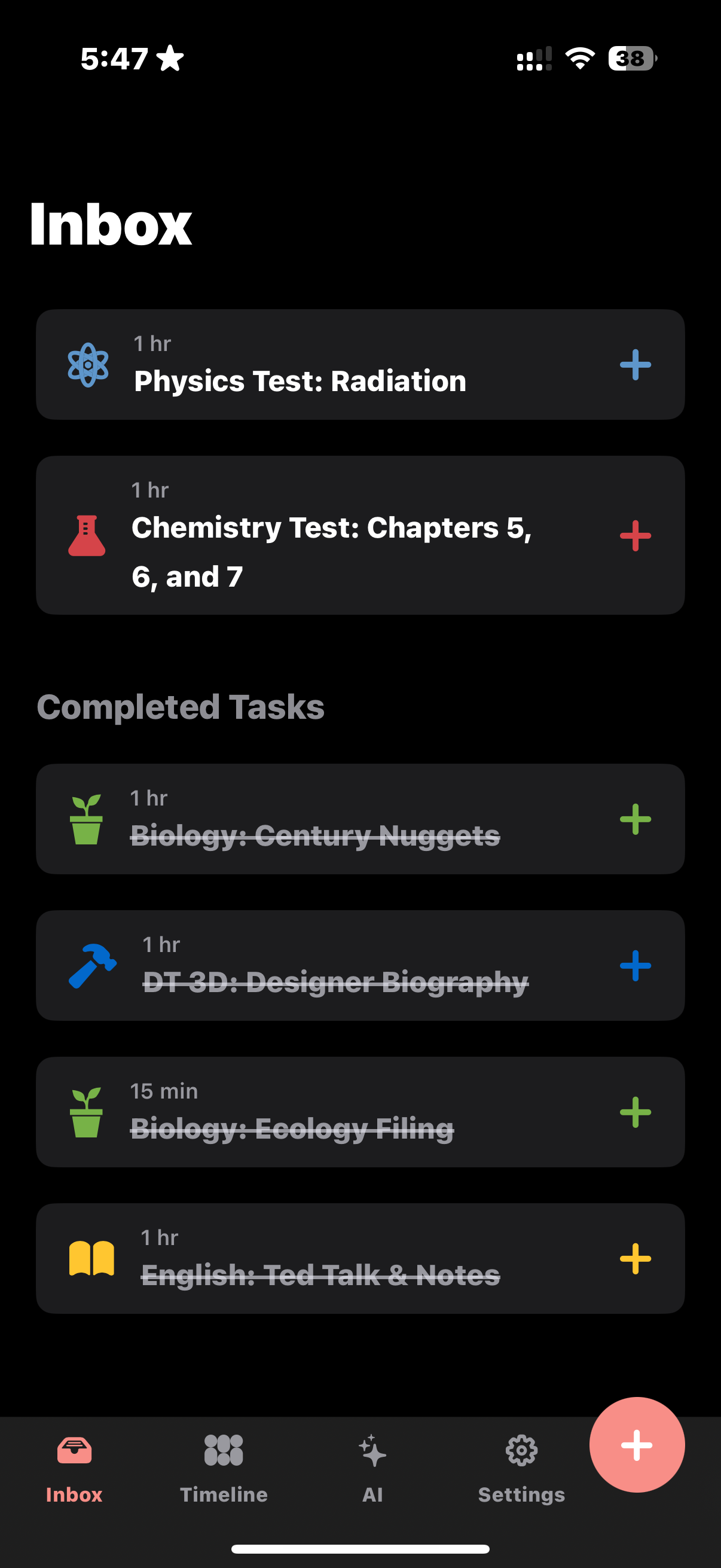This screenshot has height=1568, width=721.
Task: Tap the plus icon on Physics Test: Radiation
Action: click(x=636, y=365)
